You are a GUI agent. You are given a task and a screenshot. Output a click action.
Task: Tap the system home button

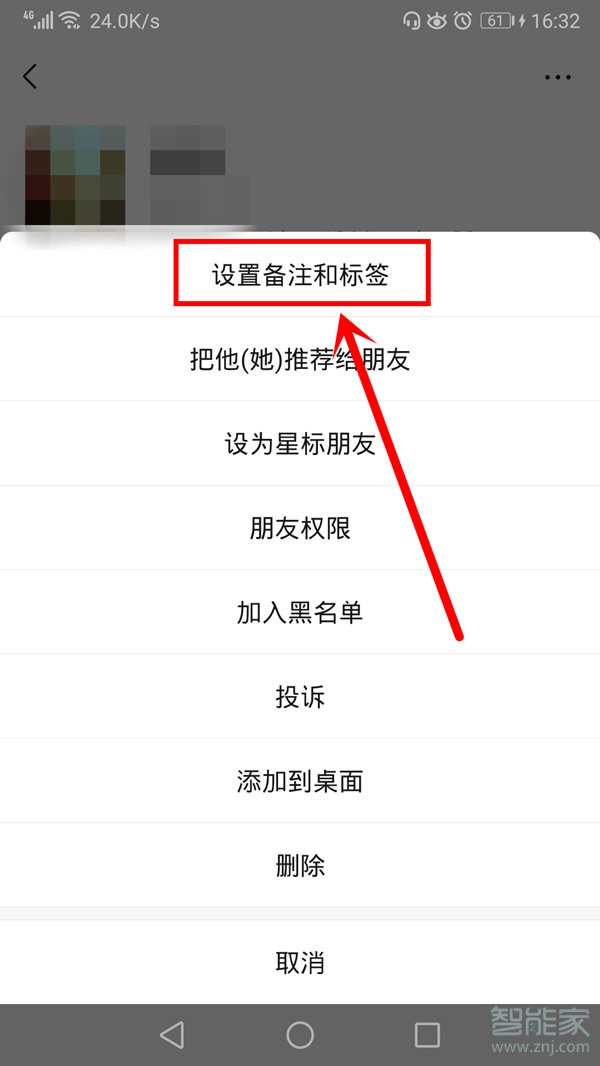tap(300, 1035)
